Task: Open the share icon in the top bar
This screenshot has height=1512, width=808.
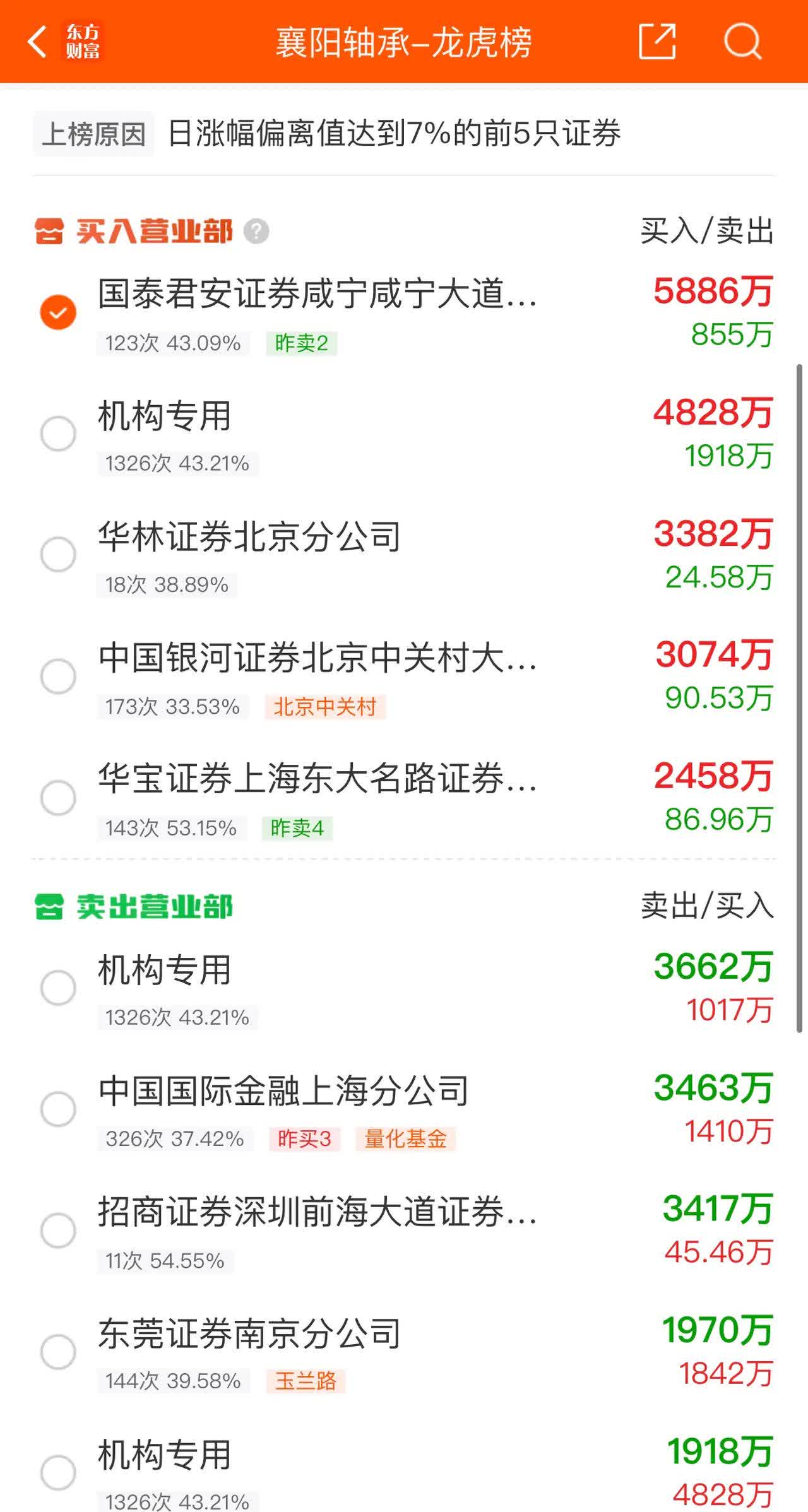Action: pos(656,42)
